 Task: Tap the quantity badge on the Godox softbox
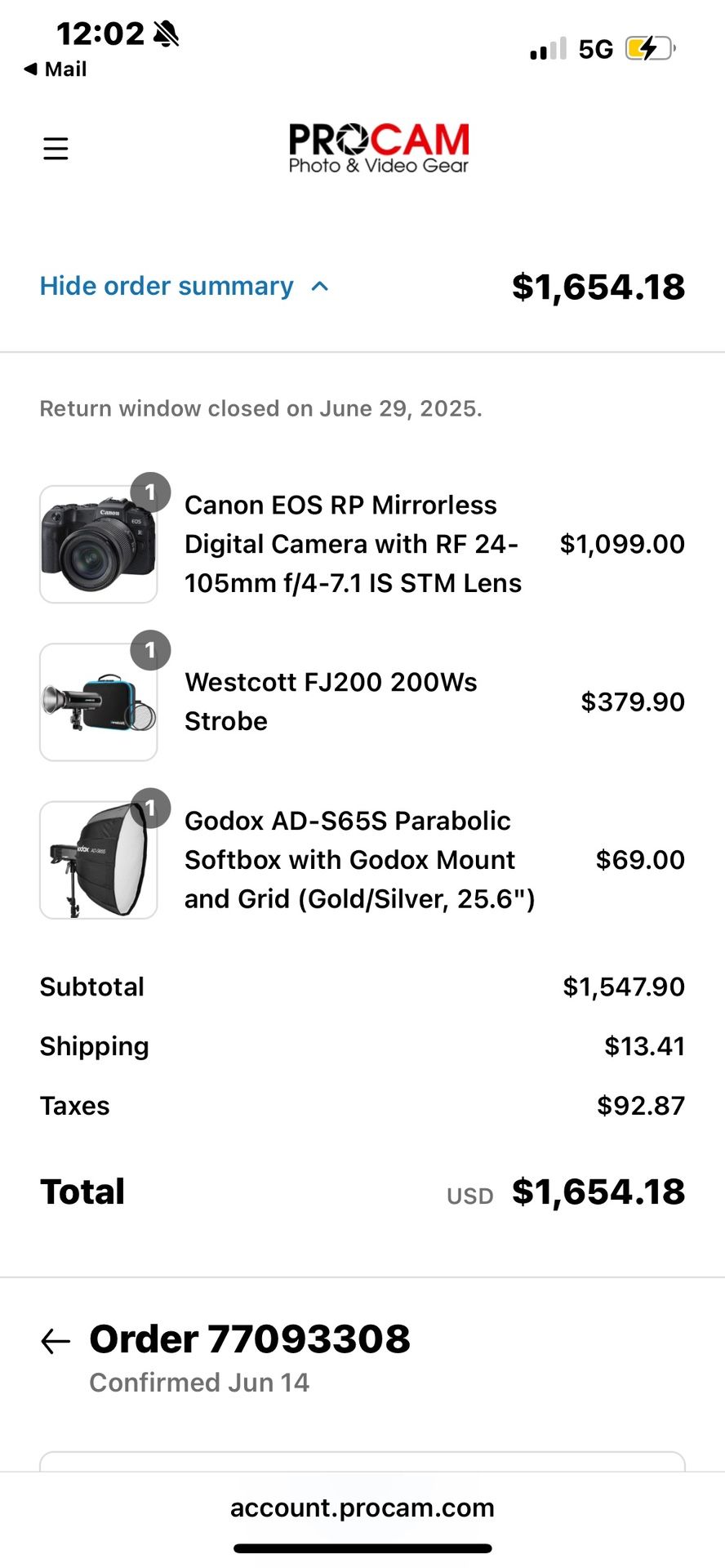150,808
